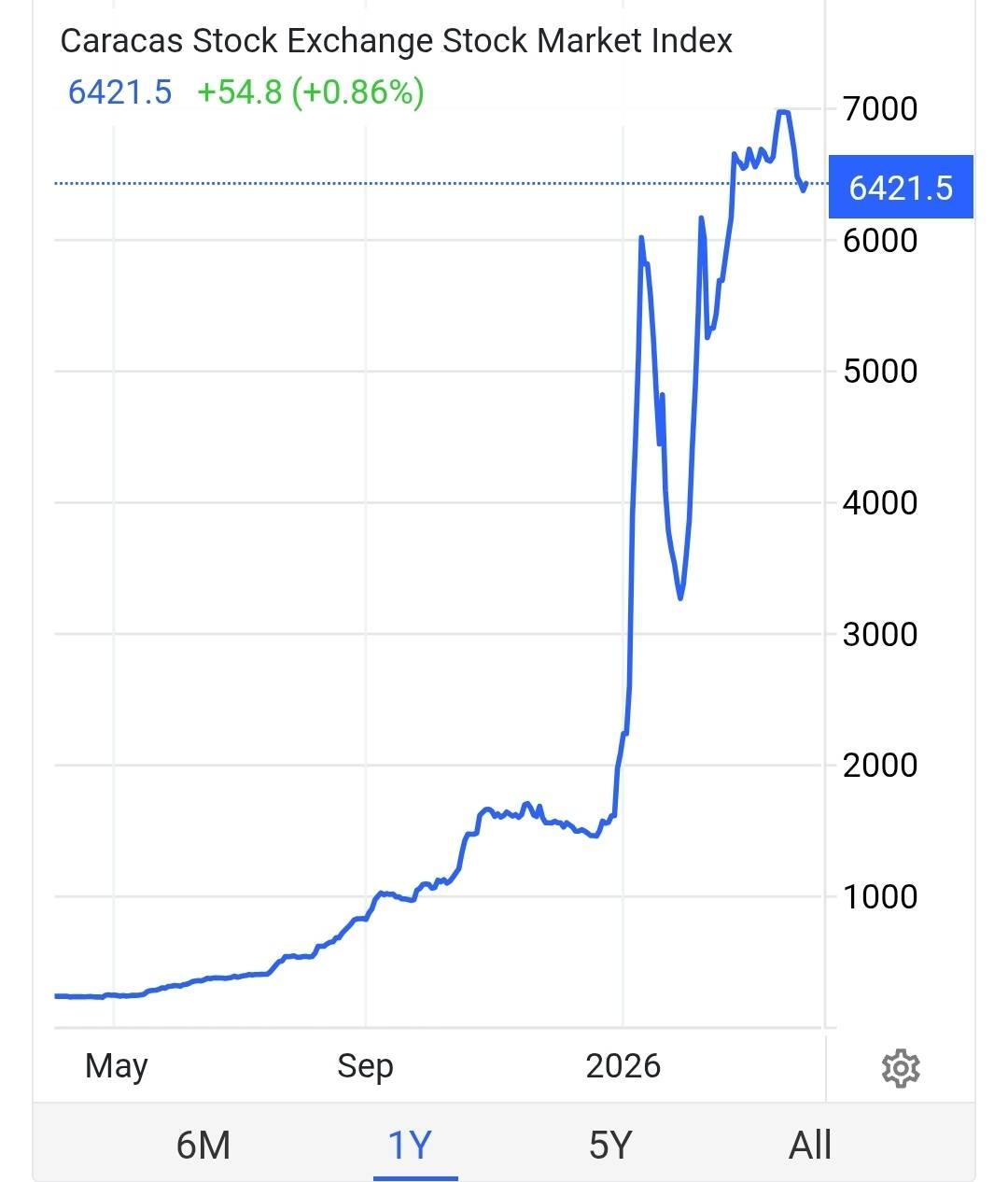Switch to the 5Y time range
Viewport: 1008px width, 1182px height.
coord(610,1145)
